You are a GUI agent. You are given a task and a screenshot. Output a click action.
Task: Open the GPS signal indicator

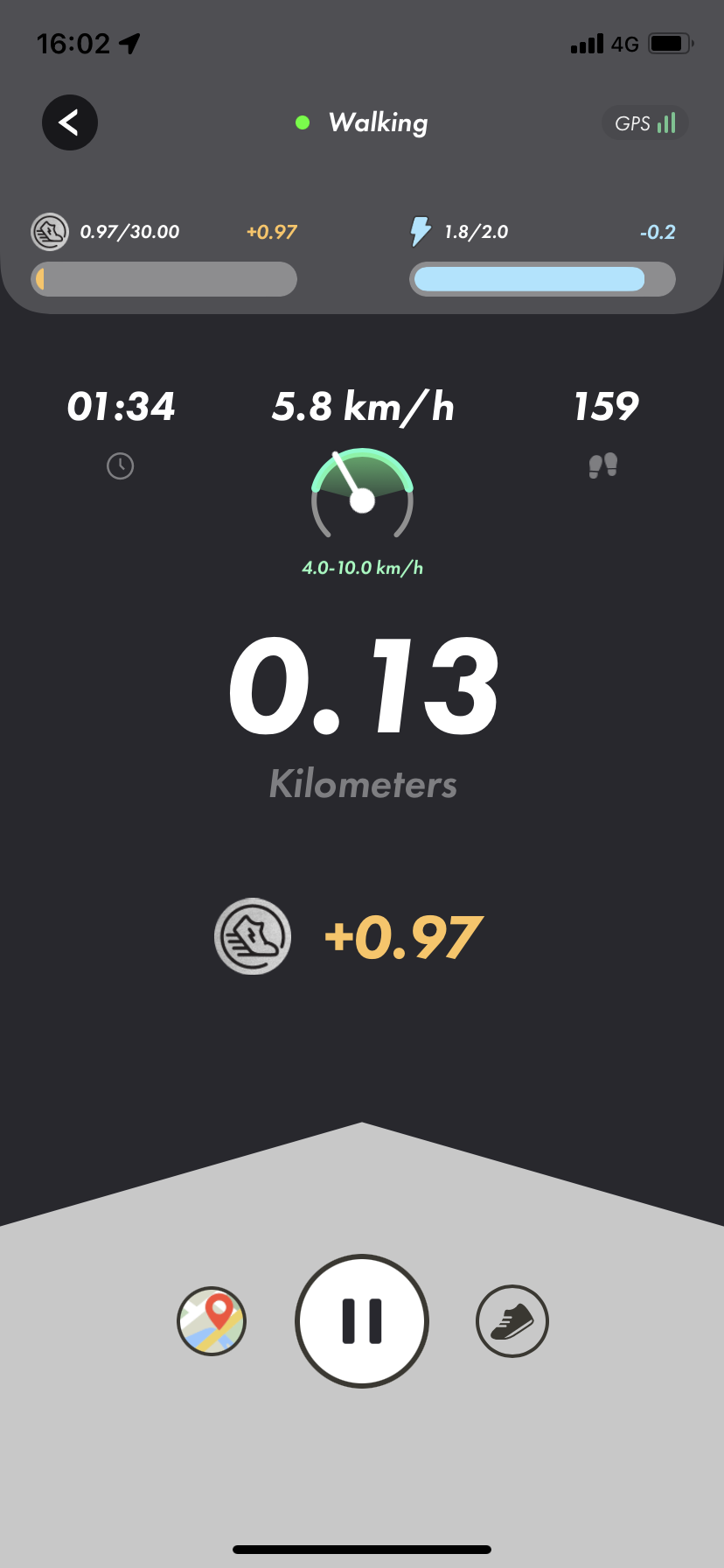[x=645, y=123]
